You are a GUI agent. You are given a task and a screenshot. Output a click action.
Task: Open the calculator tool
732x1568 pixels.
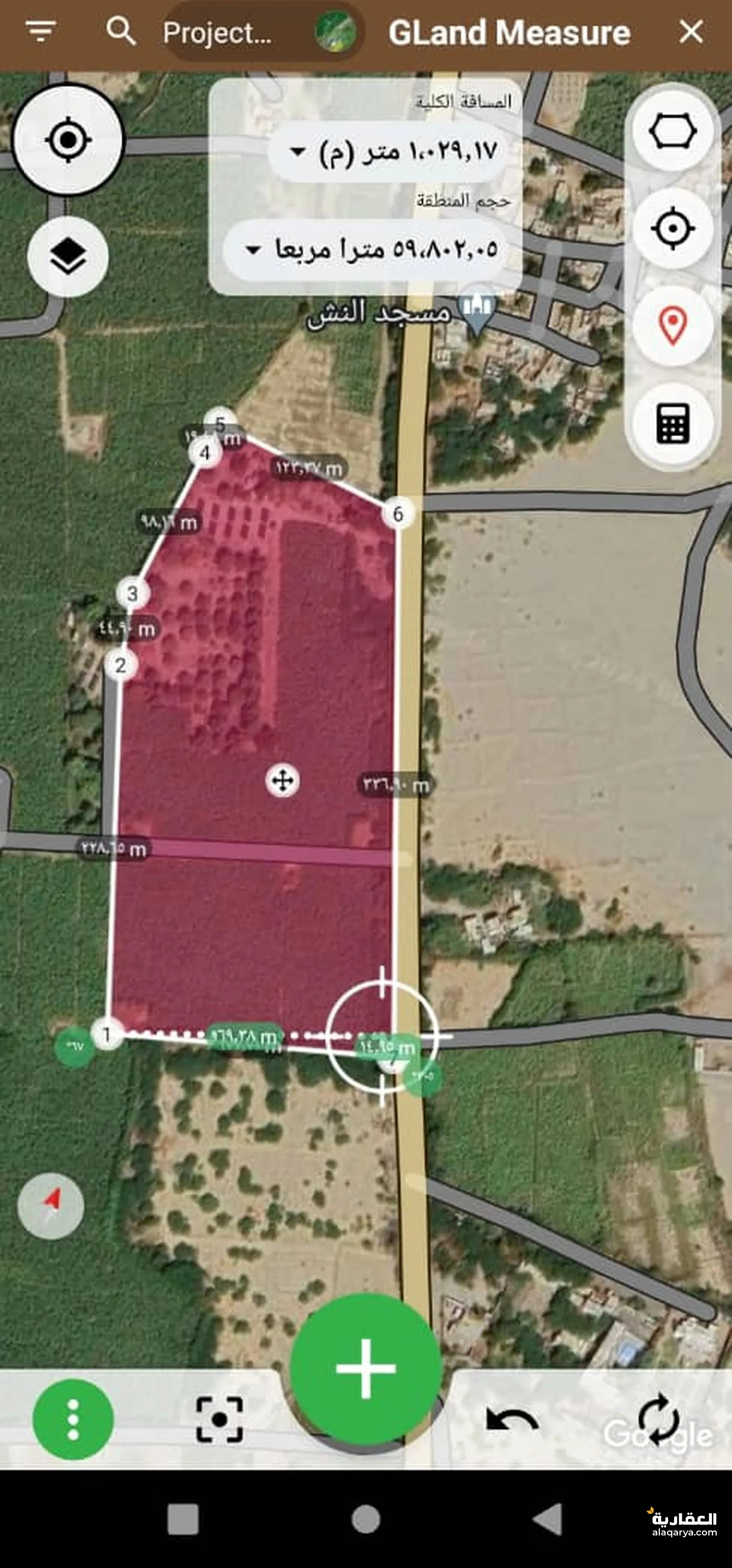click(x=672, y=423)
